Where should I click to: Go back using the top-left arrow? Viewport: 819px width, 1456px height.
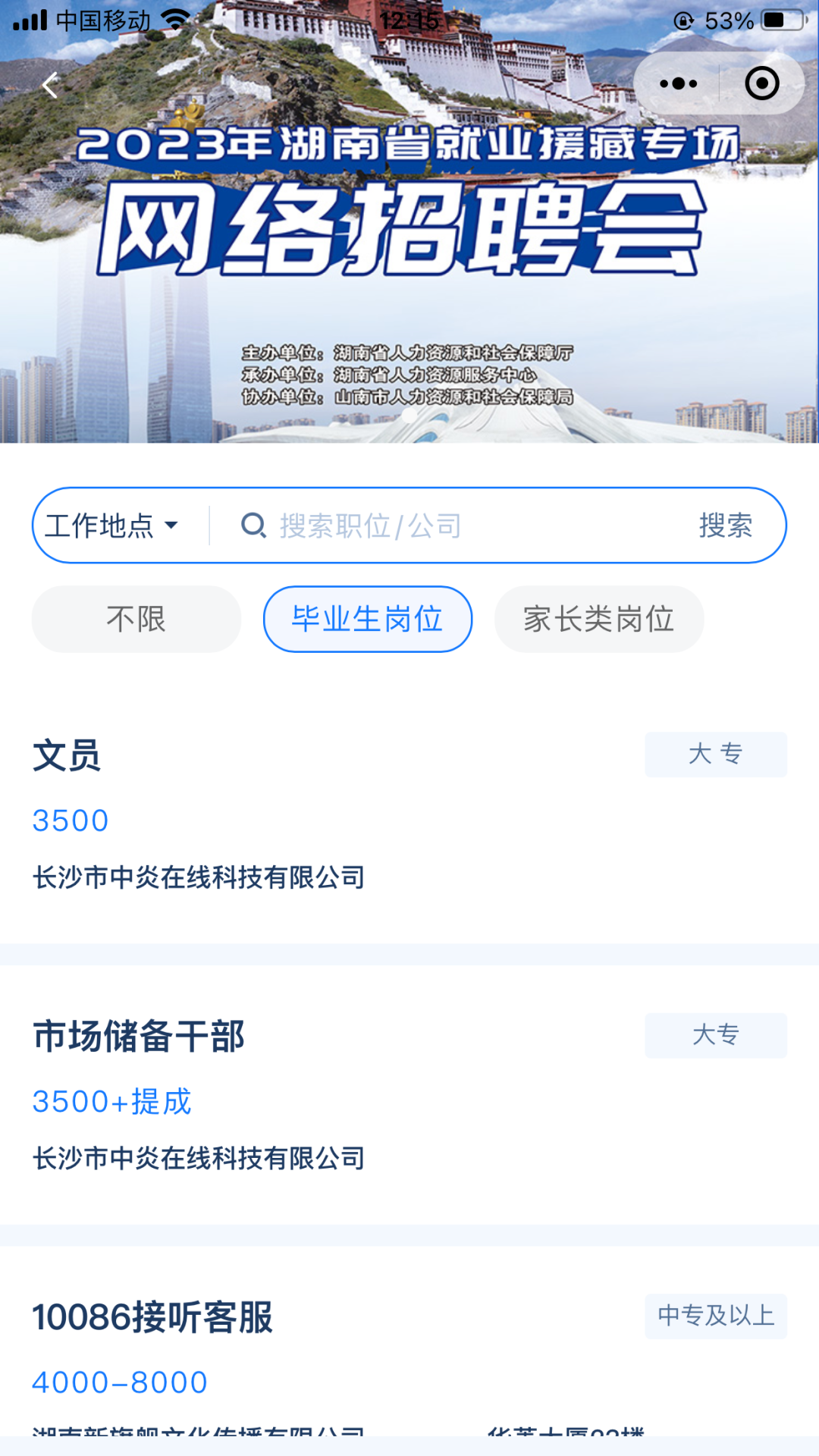pos(51,85)
